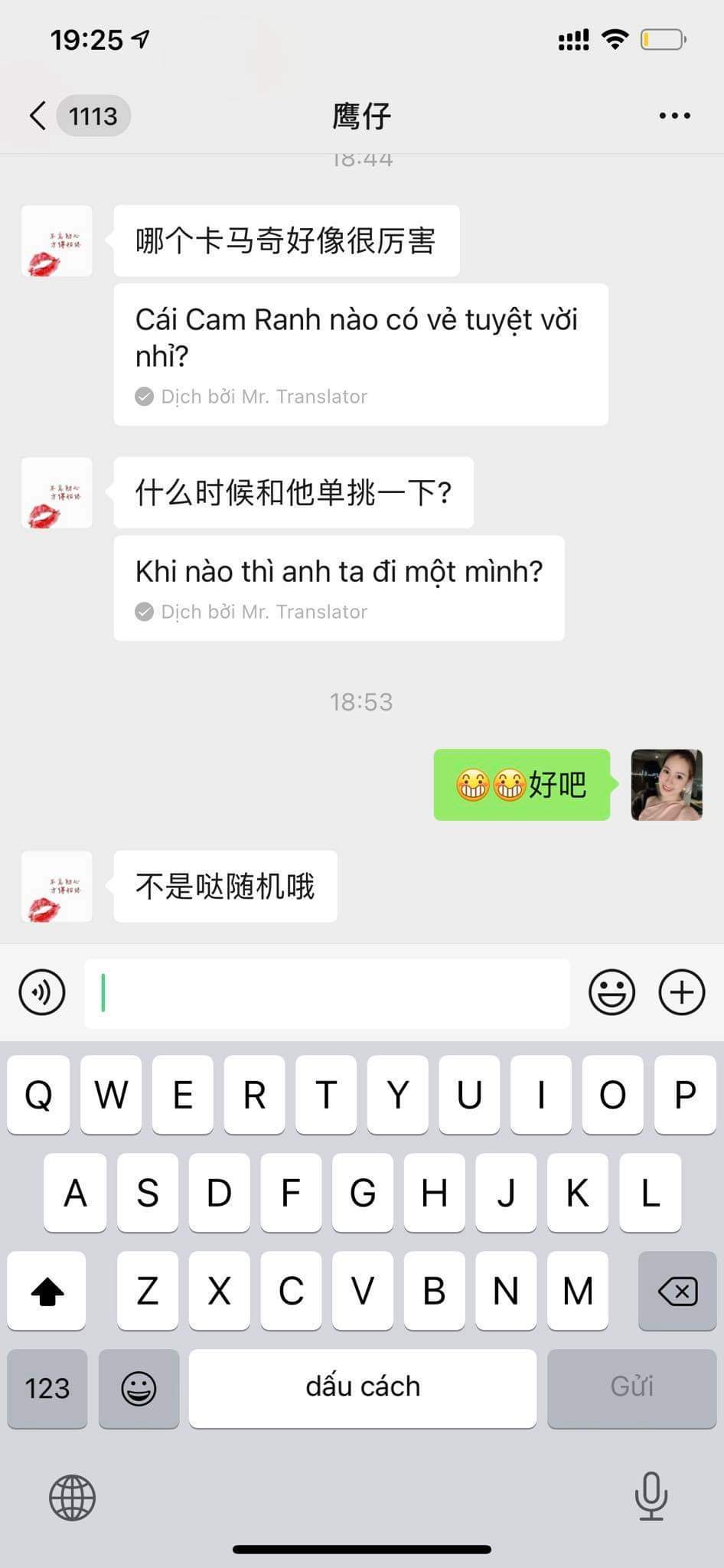Go back to the chat list
This screenshot has height=1568, width=724.
[x=38, y=116]
